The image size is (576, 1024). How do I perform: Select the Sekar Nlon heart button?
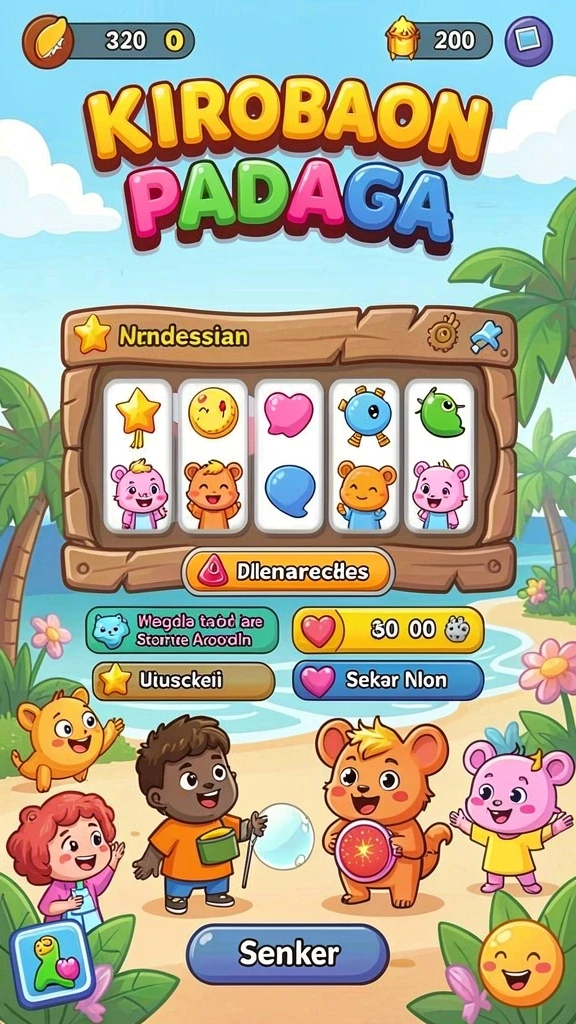point(389,680)
